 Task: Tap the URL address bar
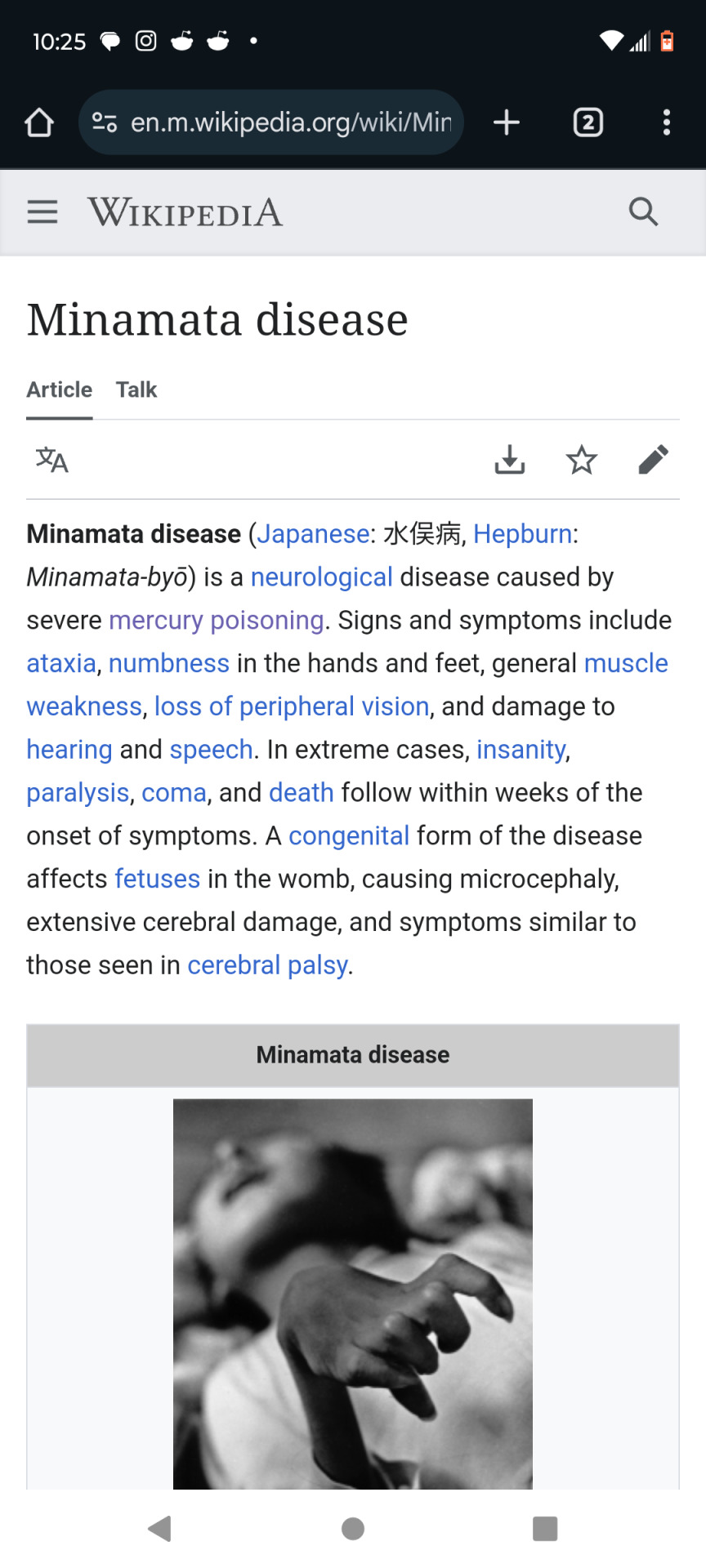pos(278,122)
